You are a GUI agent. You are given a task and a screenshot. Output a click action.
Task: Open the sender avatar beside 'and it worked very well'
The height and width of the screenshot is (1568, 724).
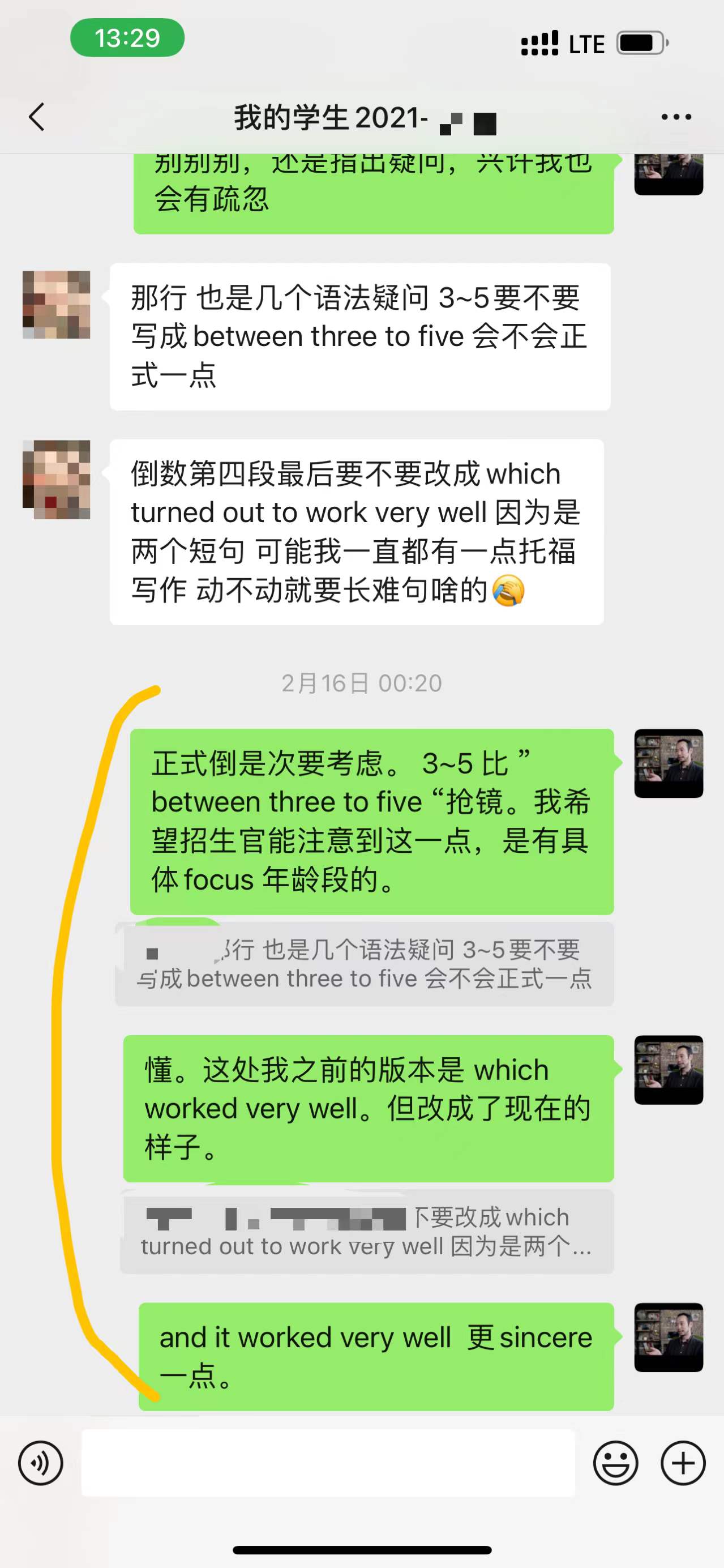(668, 1338)
